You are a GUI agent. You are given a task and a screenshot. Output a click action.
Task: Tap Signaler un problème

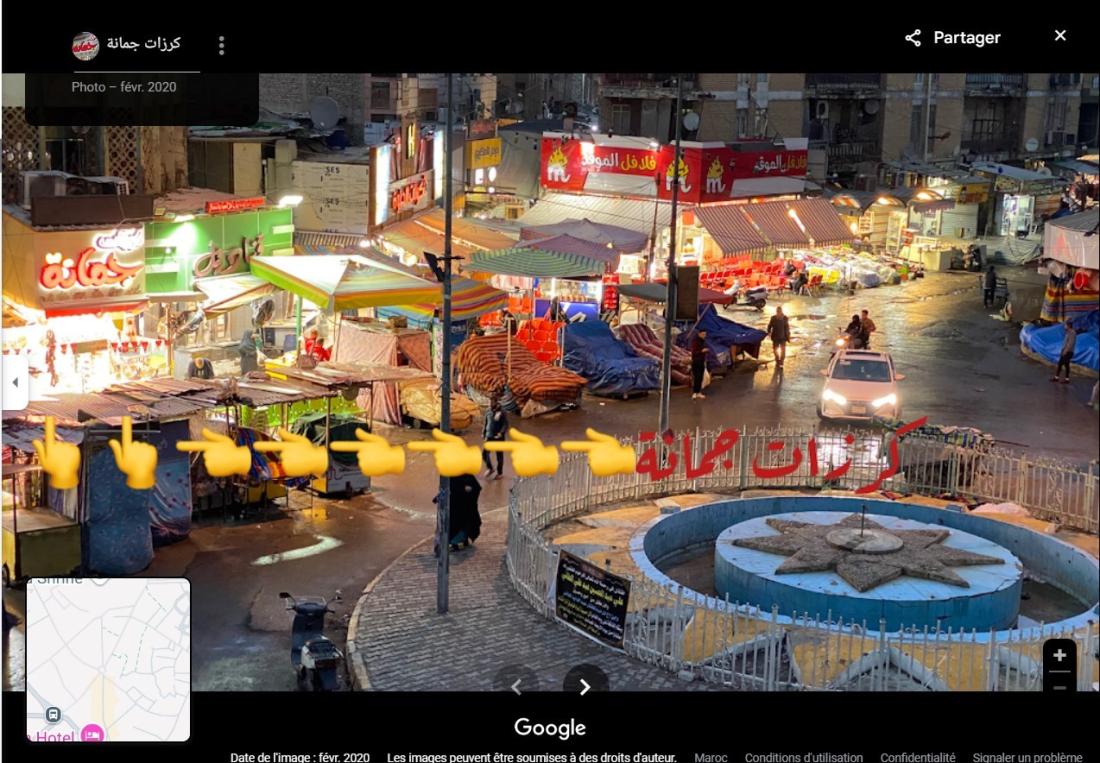tap(1027, 757)
